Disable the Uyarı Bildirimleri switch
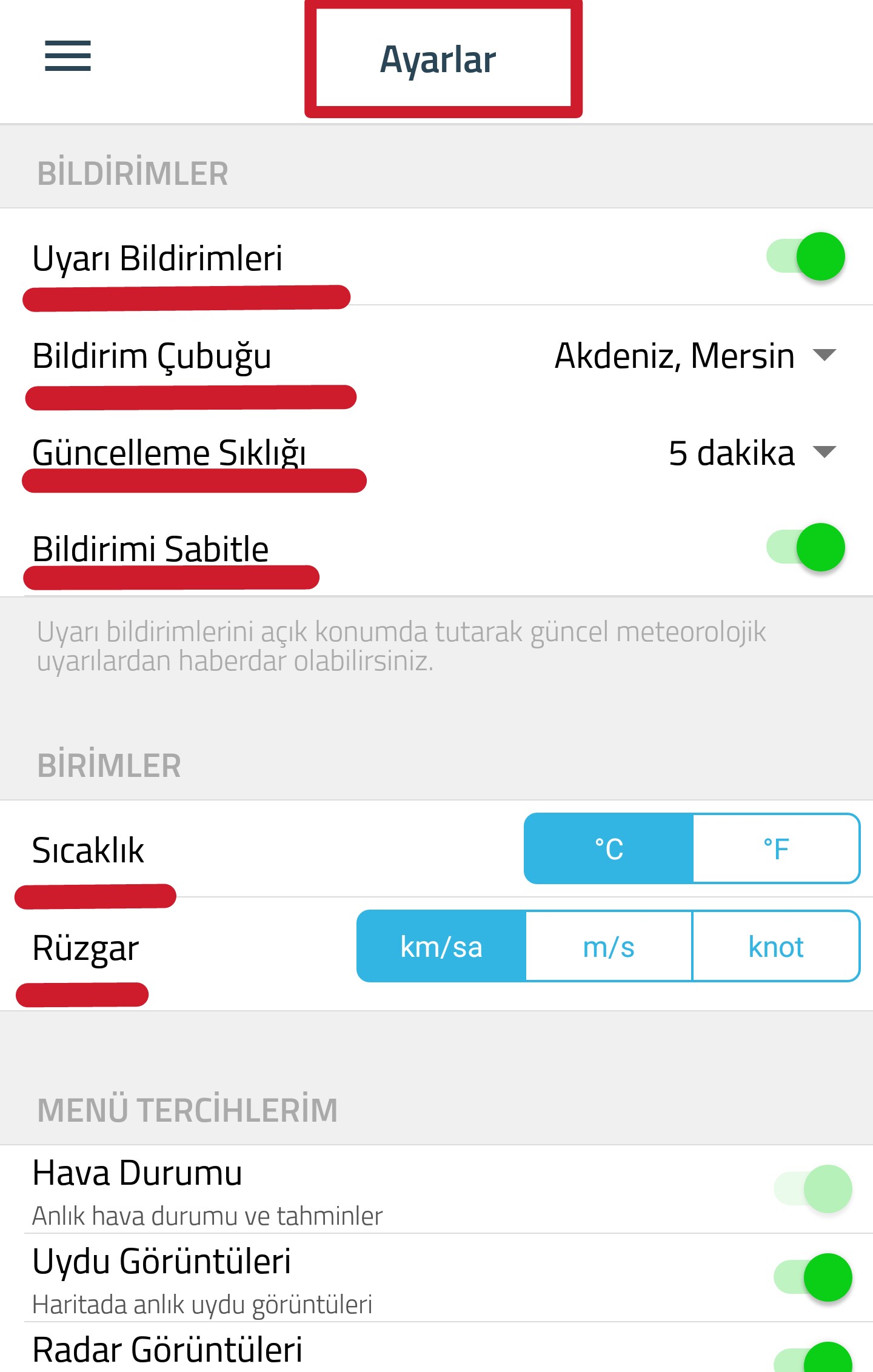The width and height of the screenshot is (873, 1372). click(x=806, y=256)
